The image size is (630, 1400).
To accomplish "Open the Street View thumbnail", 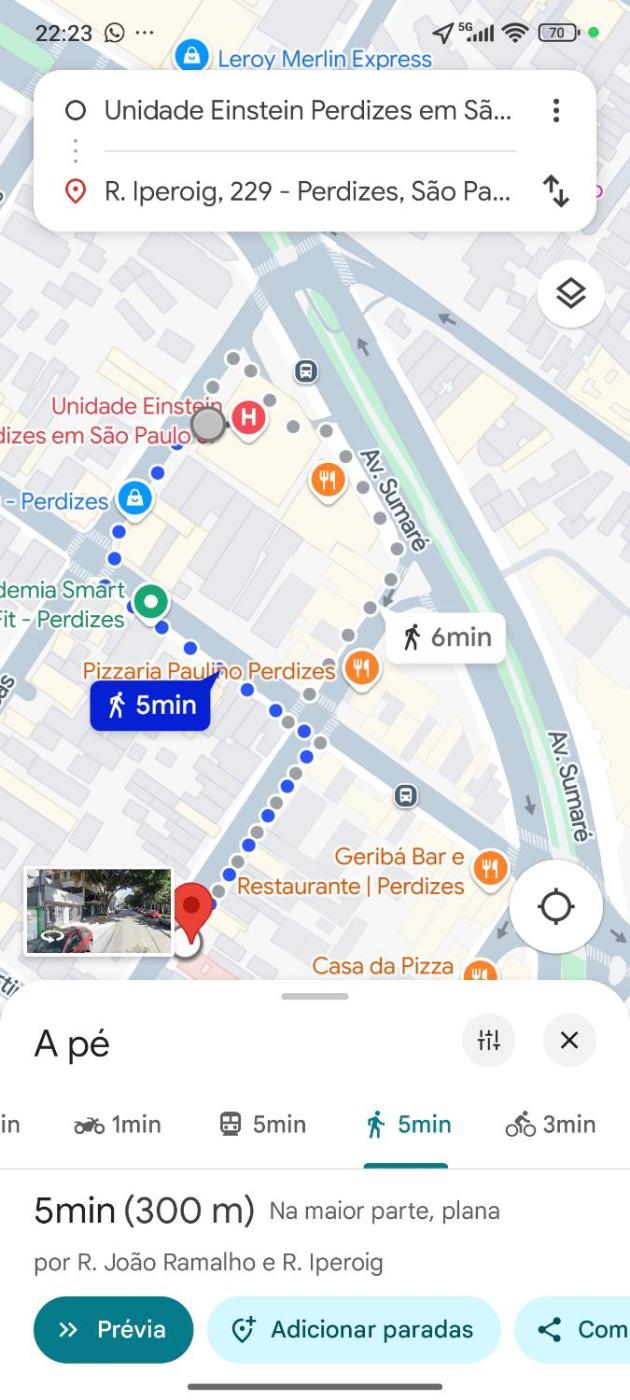I will click(x=98, y=911).
